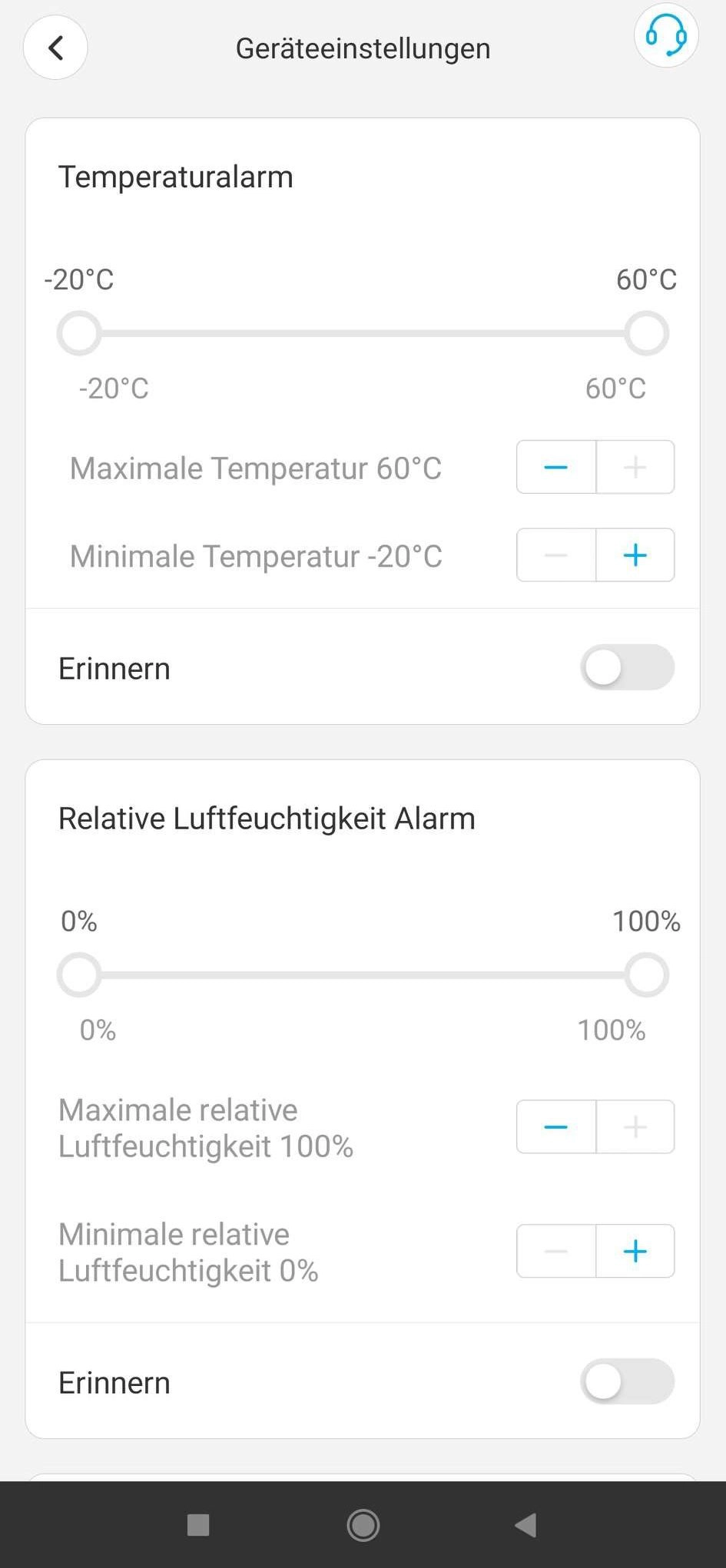Screen dimensions: 726x1568
Task: Increase Minimale Temperatur with plus
Action: (635, 554)
